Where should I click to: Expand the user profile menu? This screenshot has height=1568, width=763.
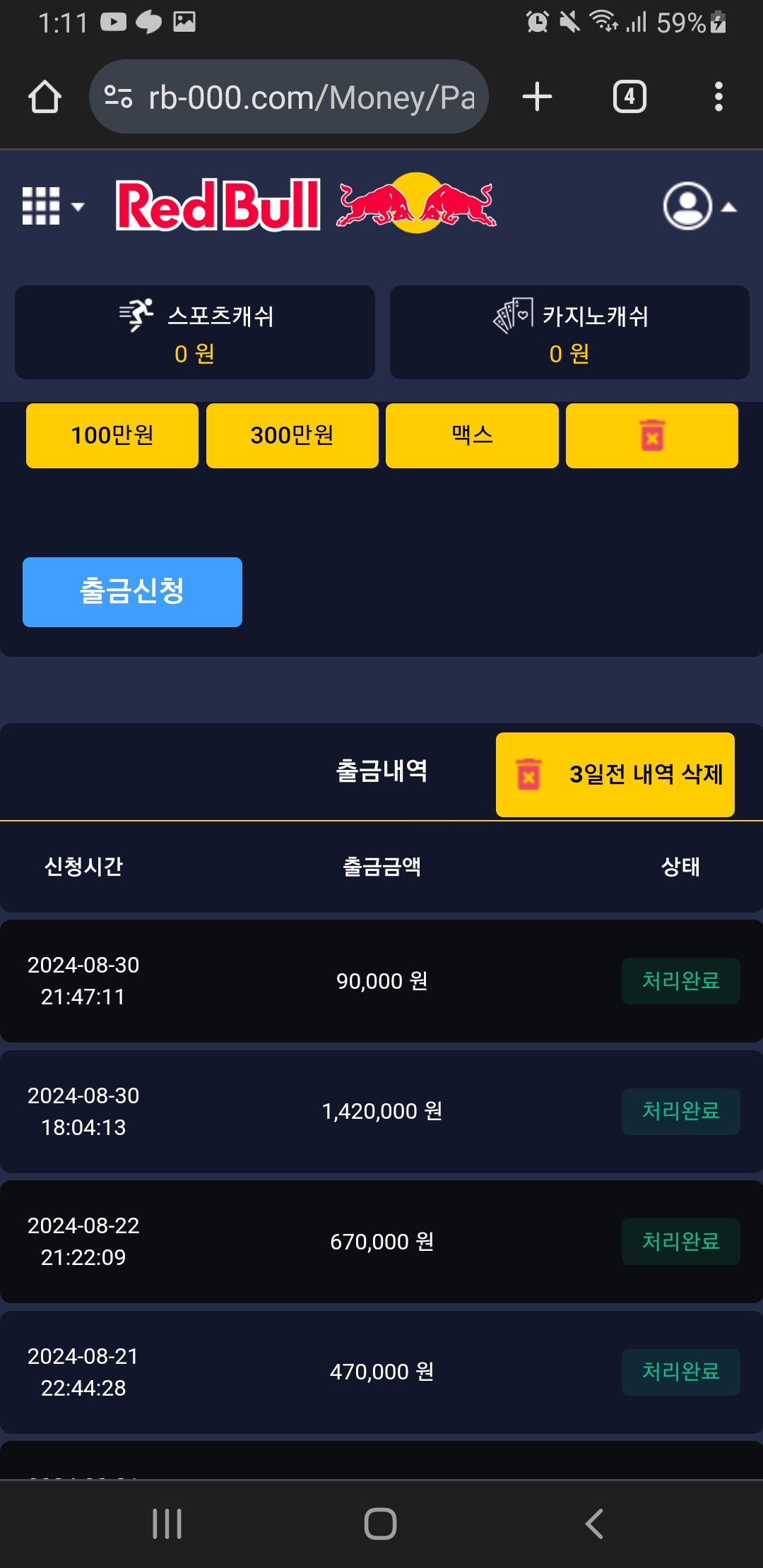point(699,206)
